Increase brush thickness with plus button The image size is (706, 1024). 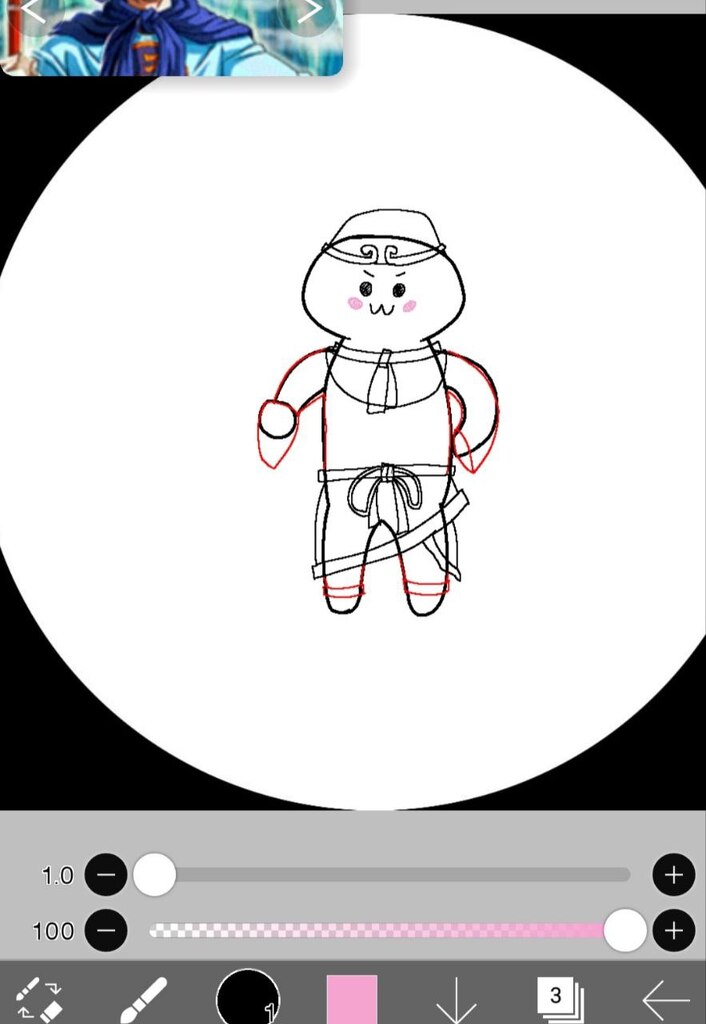(673, 875)
